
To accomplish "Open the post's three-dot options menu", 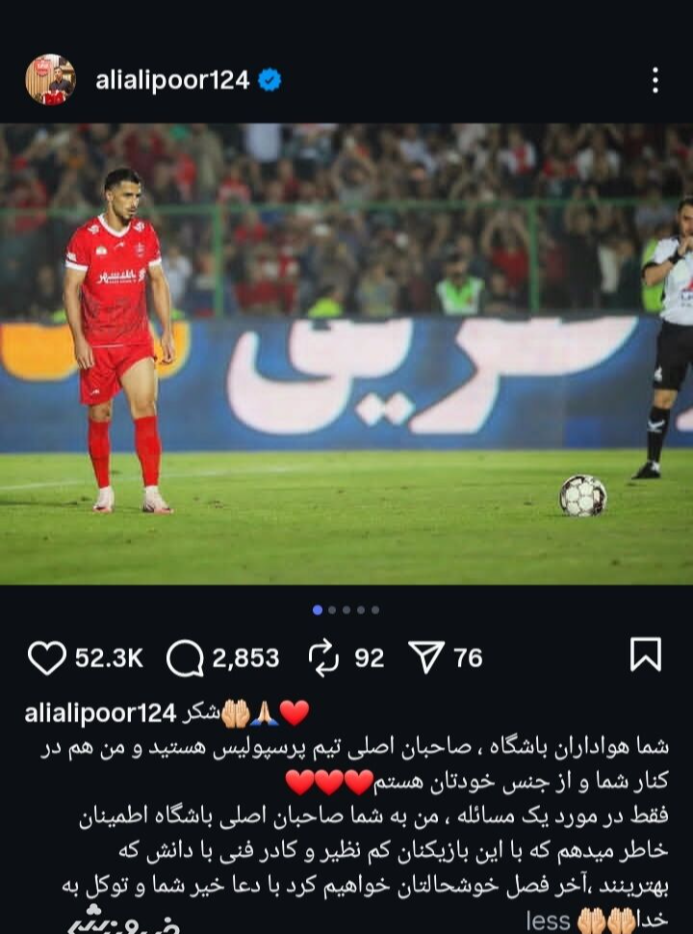I will [654, 80].
